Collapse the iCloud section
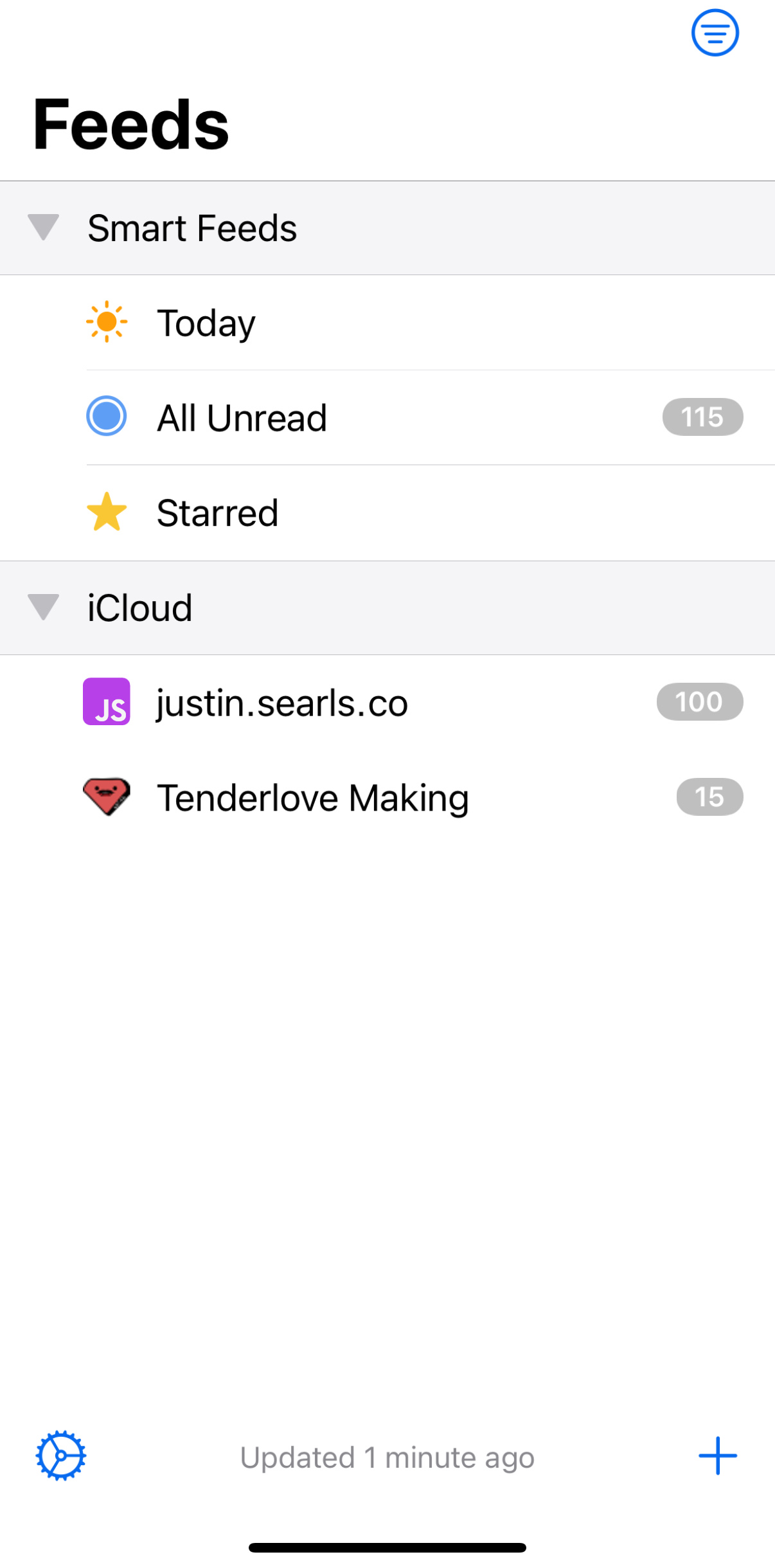Viewport: 775px width, 1568px height. [x=44, y=607]
